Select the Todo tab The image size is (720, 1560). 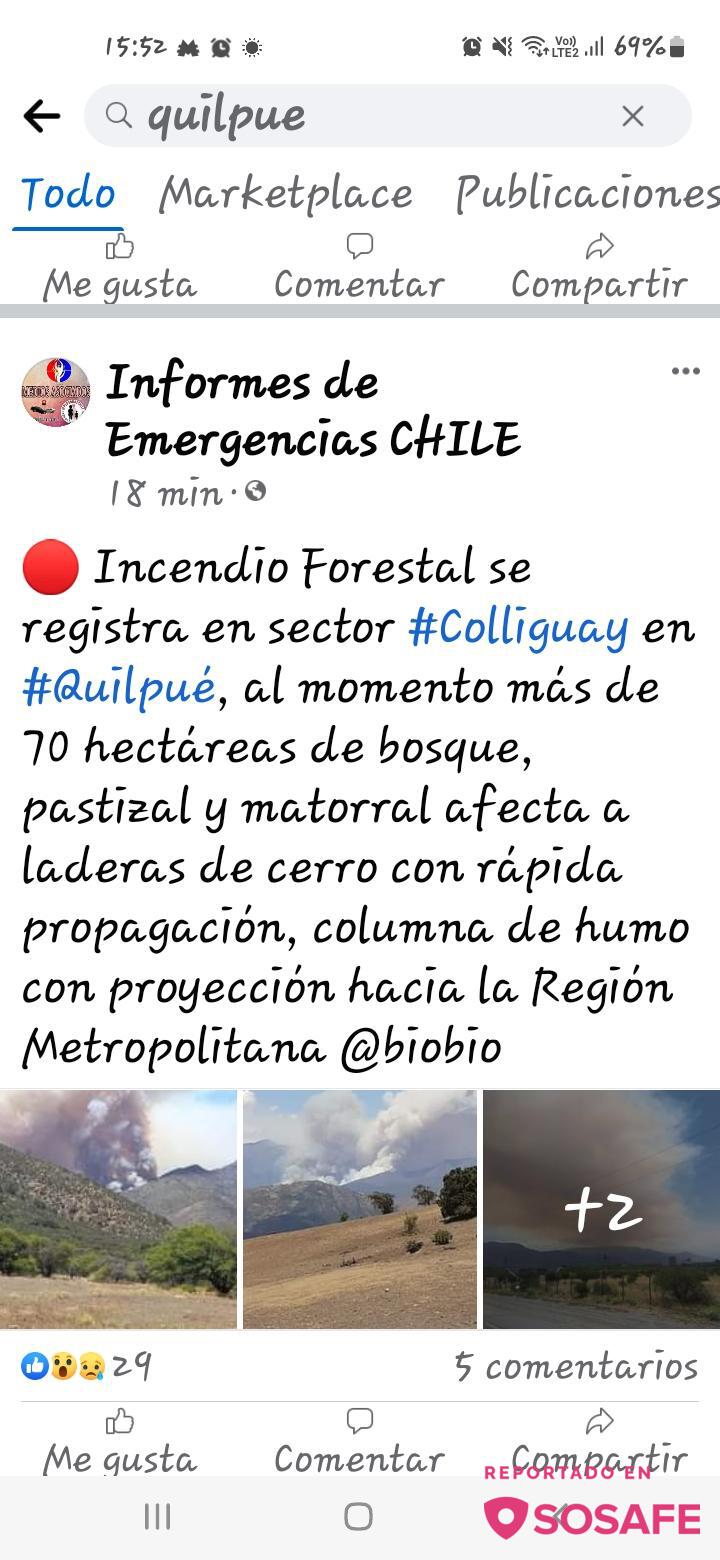(x=68, y=194)
